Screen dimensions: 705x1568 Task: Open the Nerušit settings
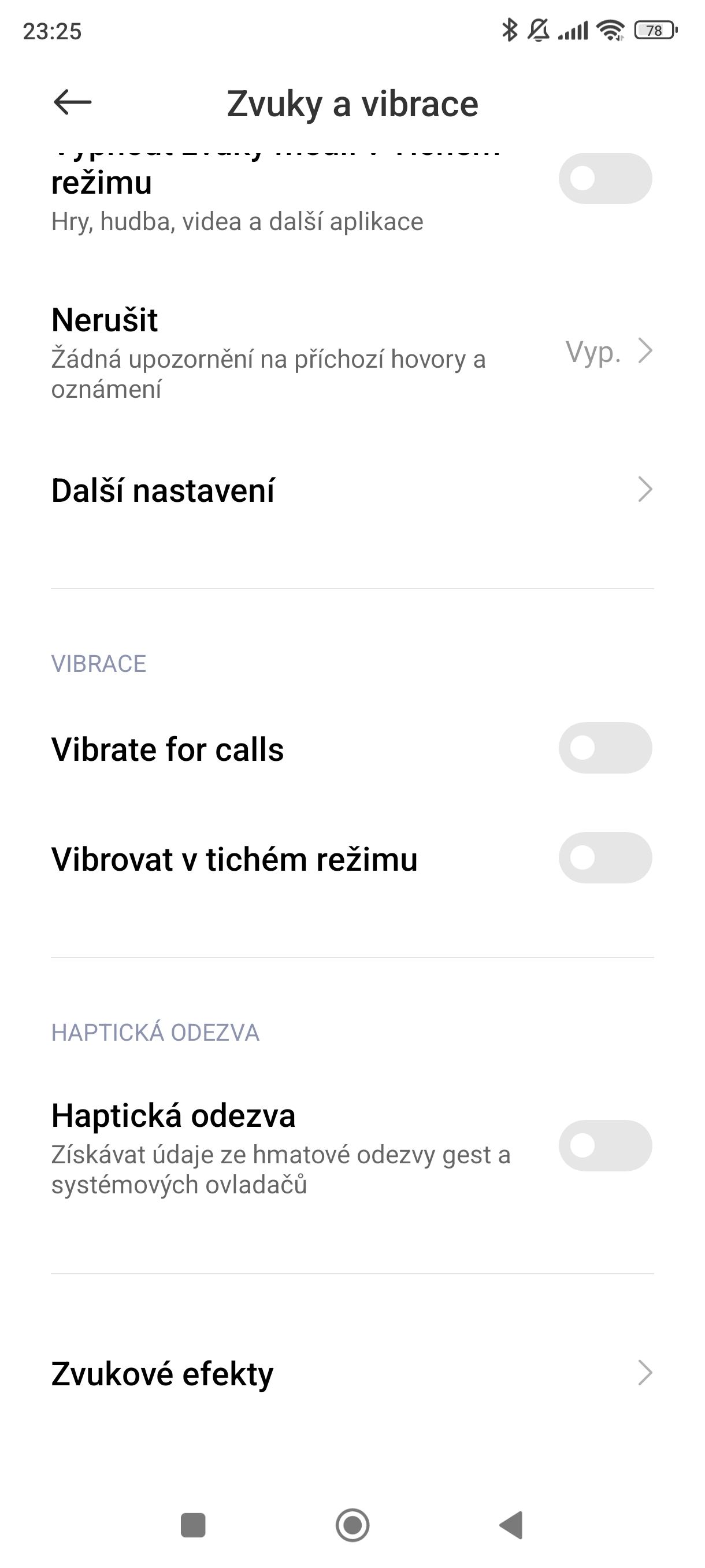pyautogui.click(x=351, y=352)
